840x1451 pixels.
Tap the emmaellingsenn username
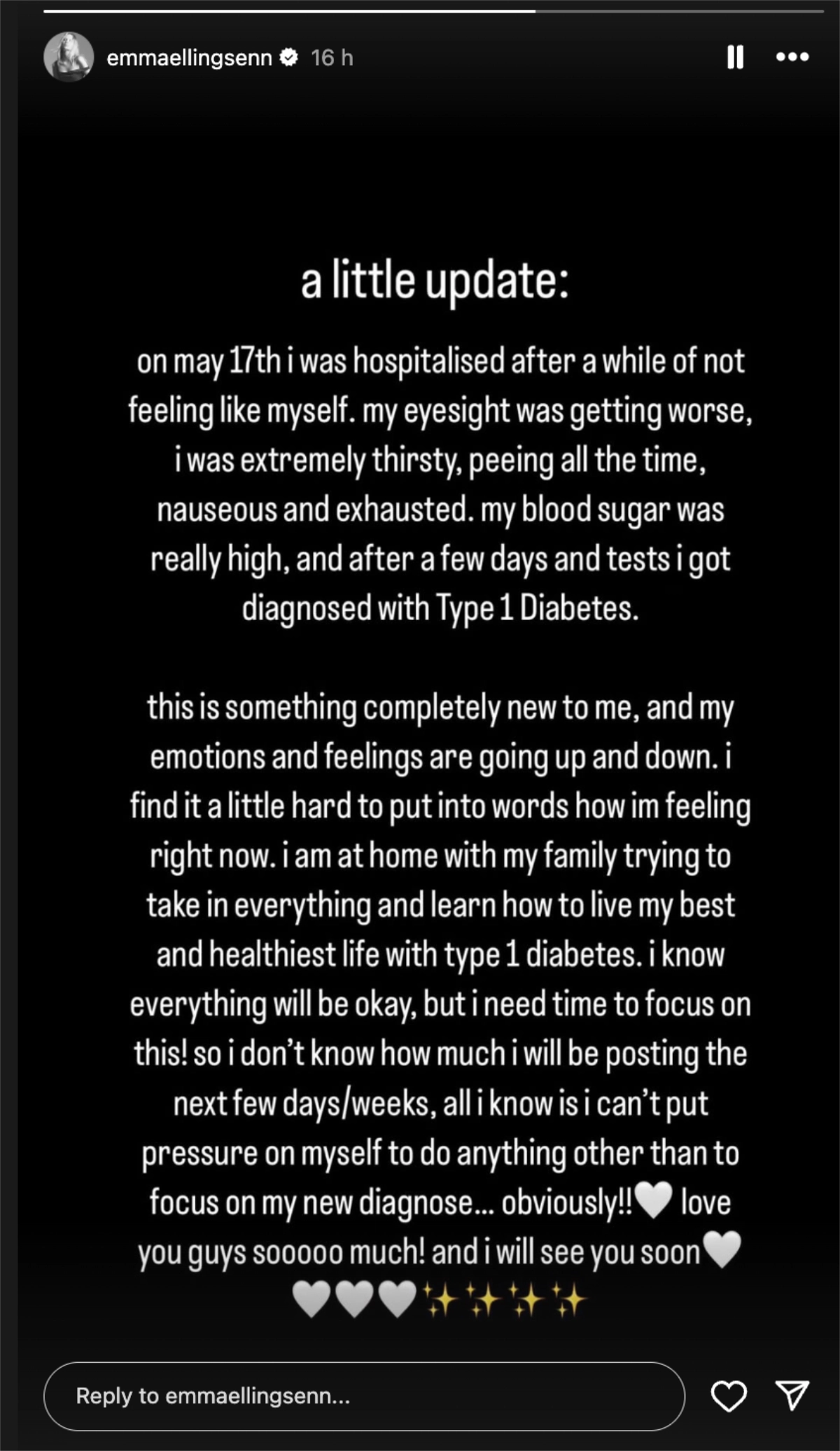point(189,58)
